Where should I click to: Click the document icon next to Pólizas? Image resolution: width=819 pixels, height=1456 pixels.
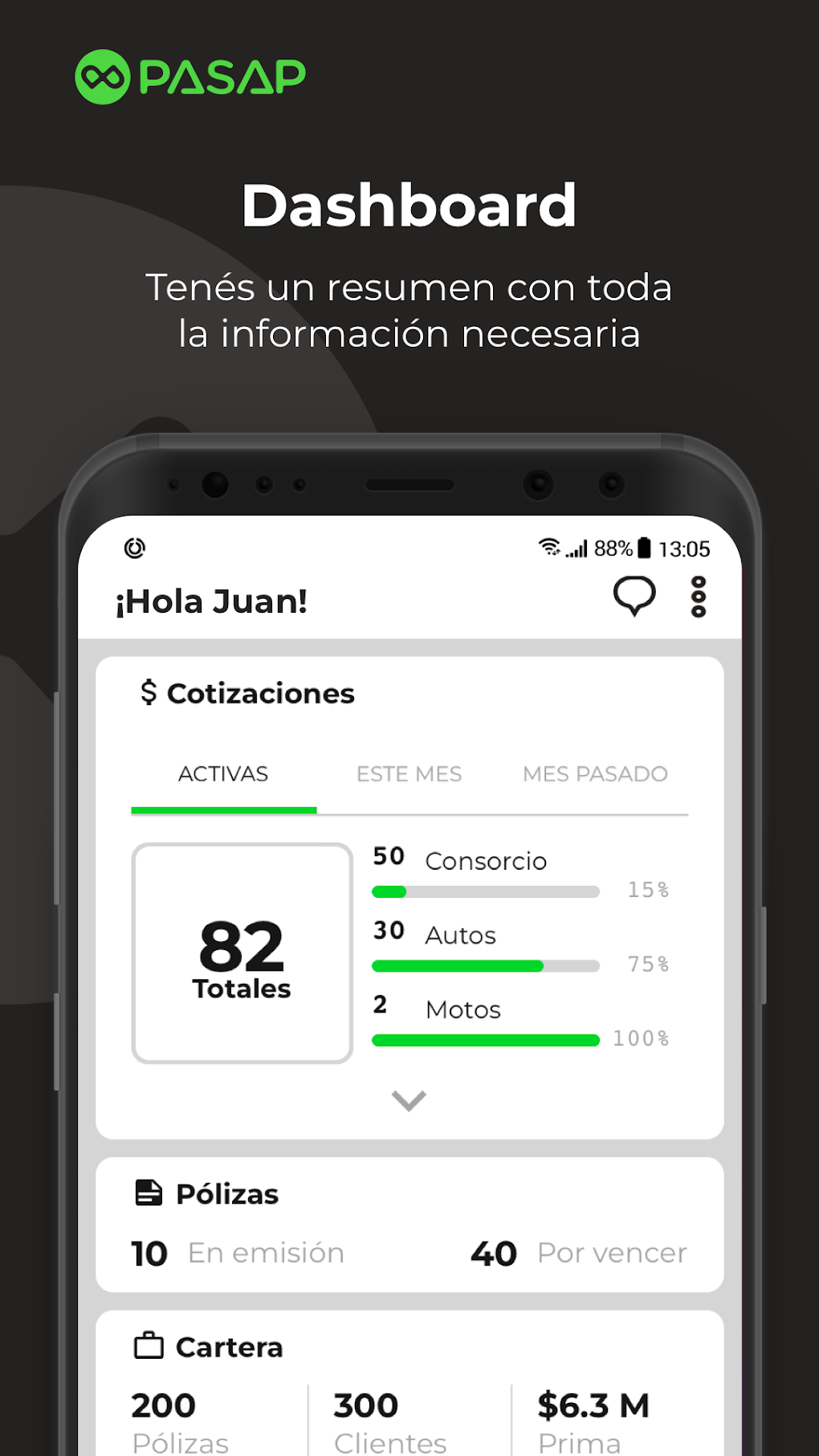click(149, 1193)
